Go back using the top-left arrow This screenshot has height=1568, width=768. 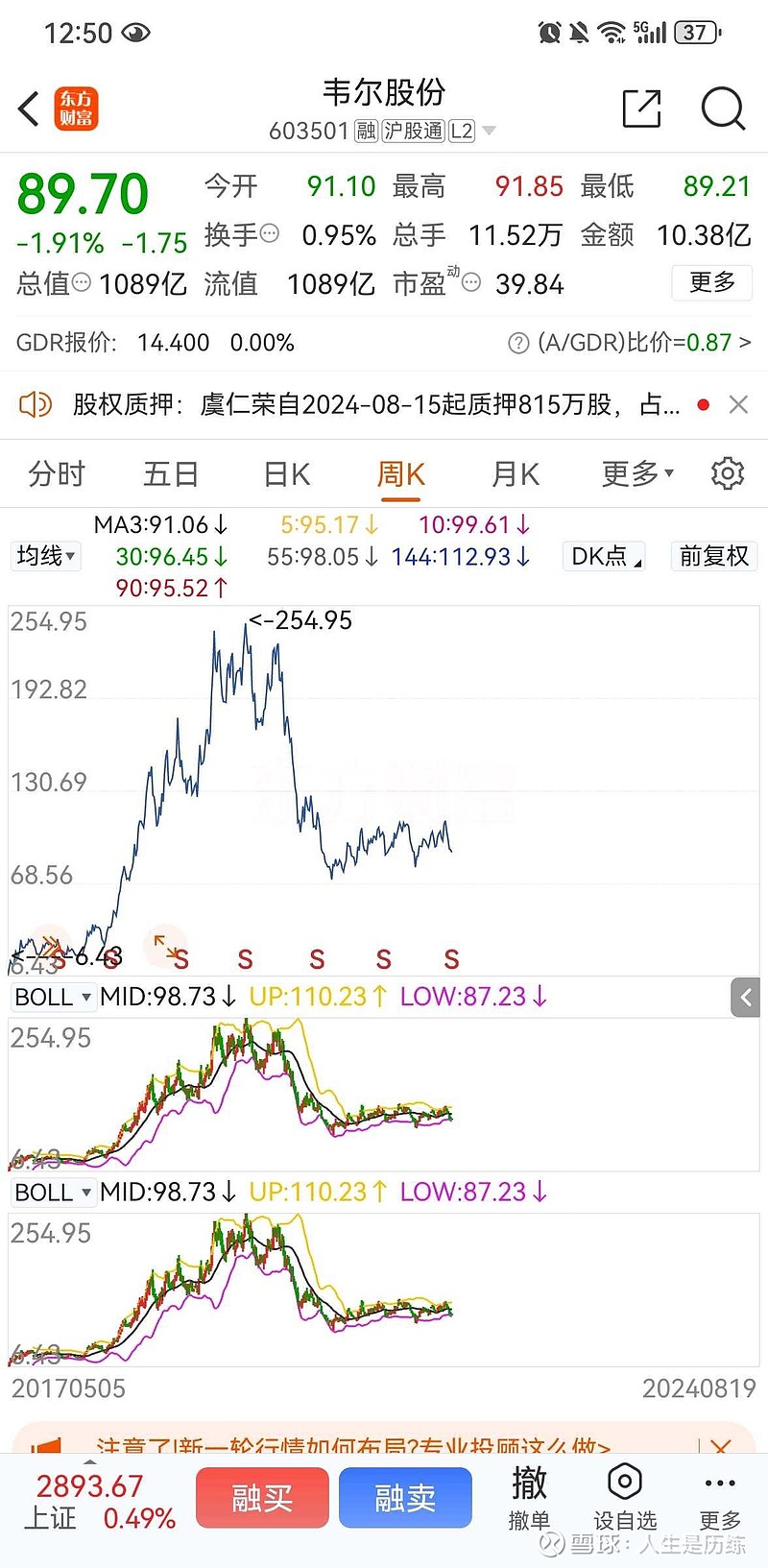[x=29, y=109]
